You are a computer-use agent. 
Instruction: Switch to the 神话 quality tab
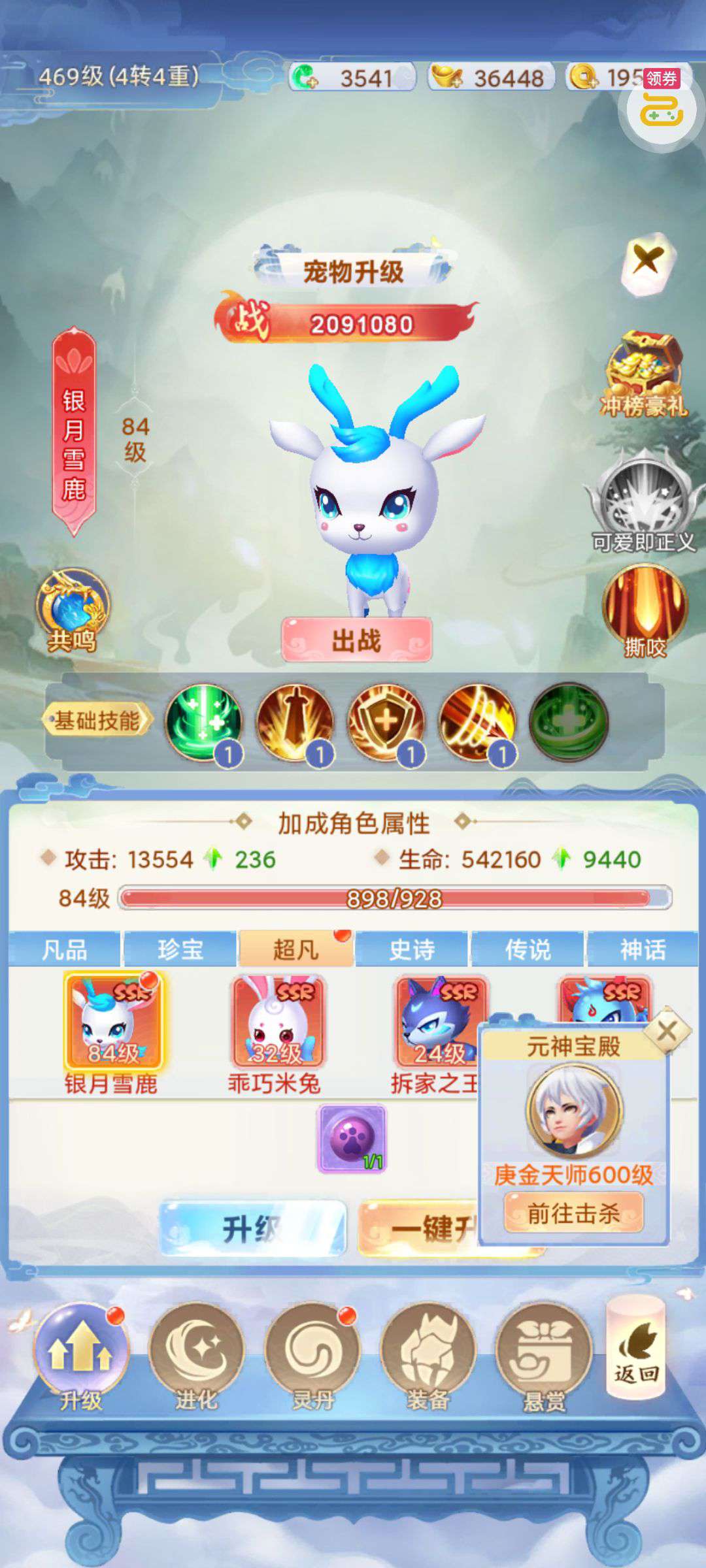point(643,949)
